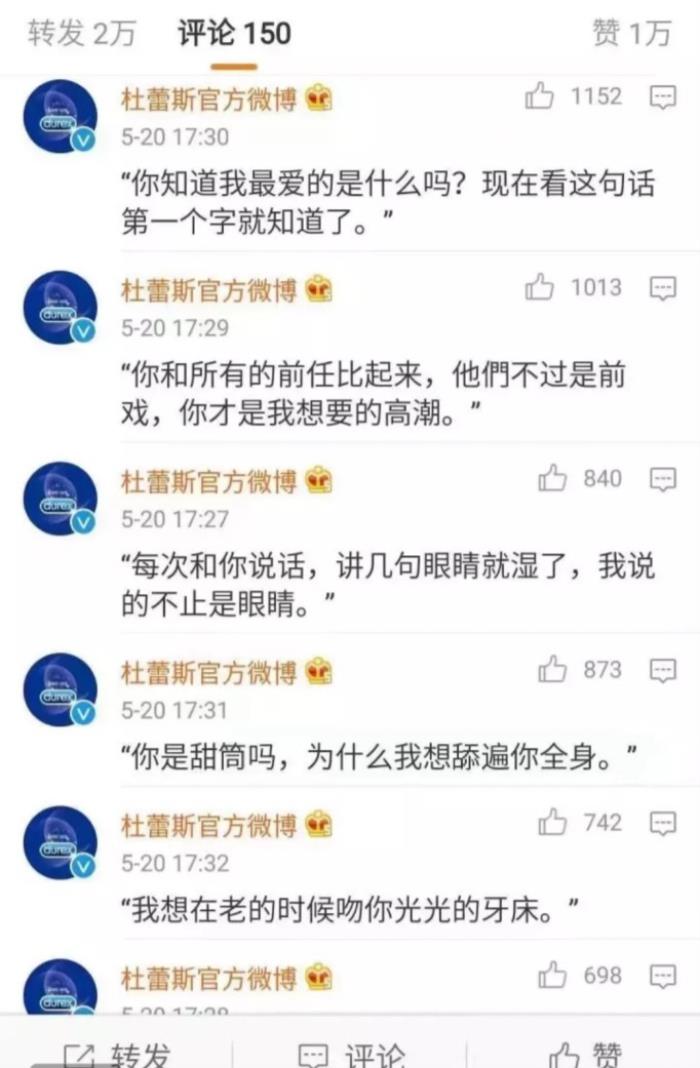Select the 评论 150 tab
The image size is (700, 1068).
(234, 34)
